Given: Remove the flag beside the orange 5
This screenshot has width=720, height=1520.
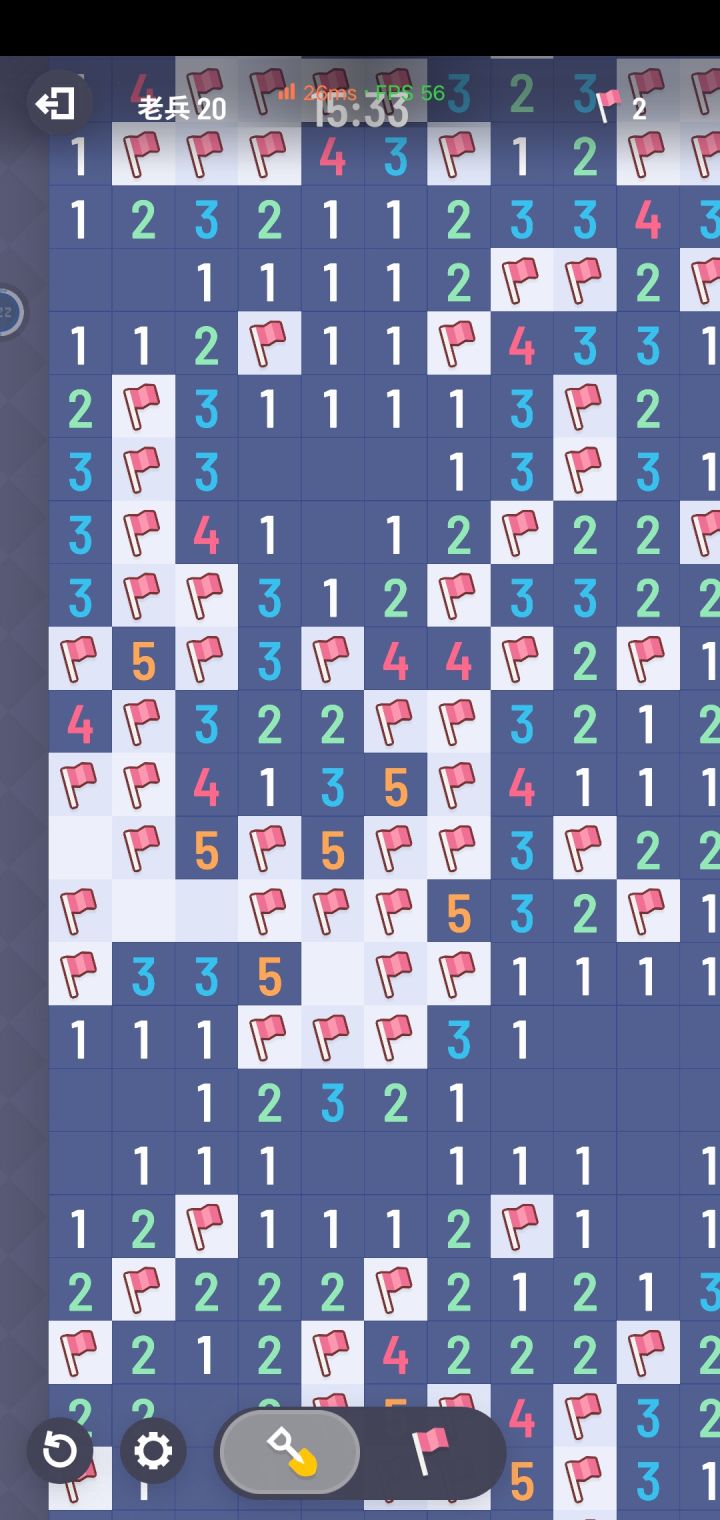Looking at the screenshot, I should pyautogui.click(x=206, y=658).
